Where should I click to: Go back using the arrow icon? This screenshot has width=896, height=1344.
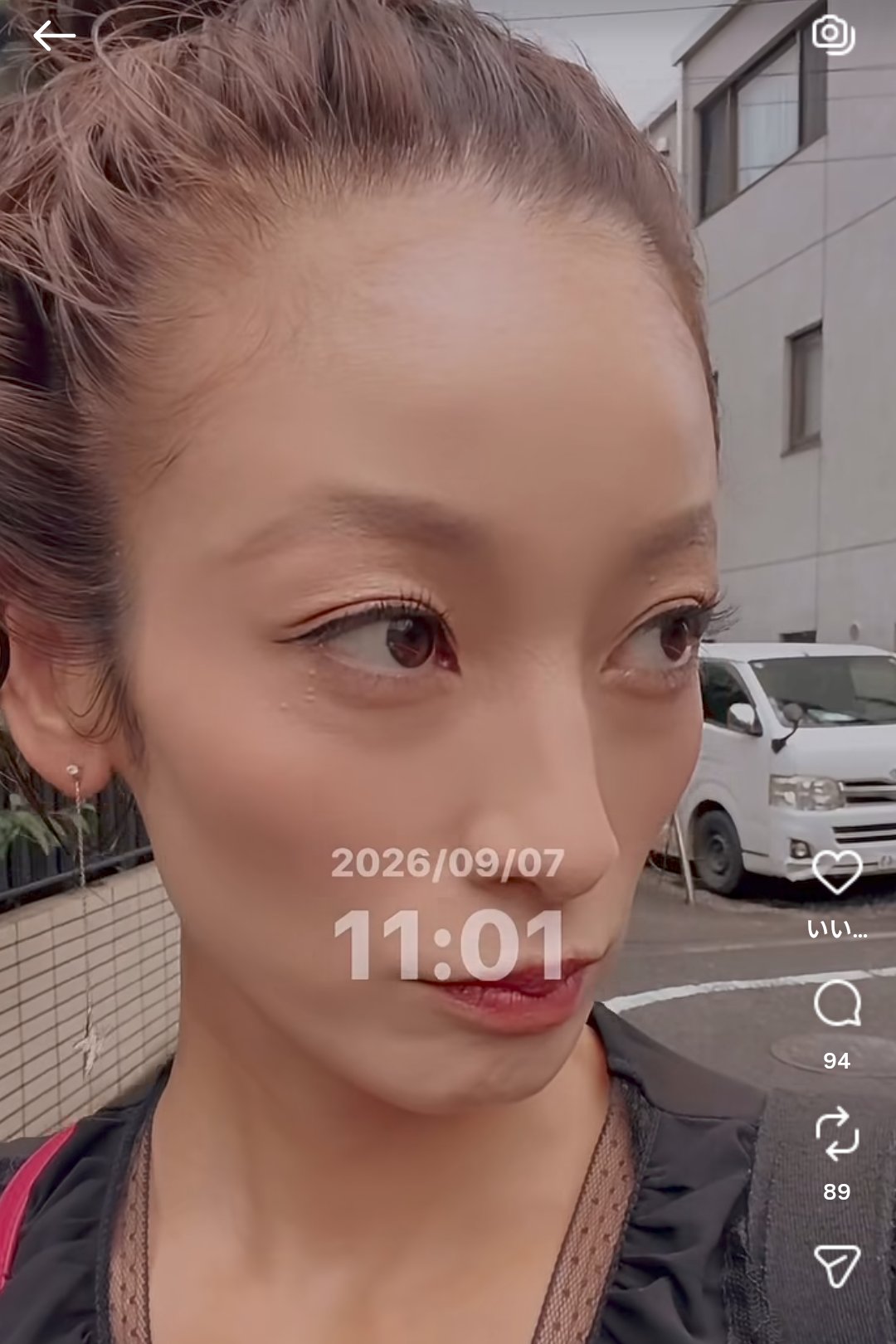click(54, 36)
